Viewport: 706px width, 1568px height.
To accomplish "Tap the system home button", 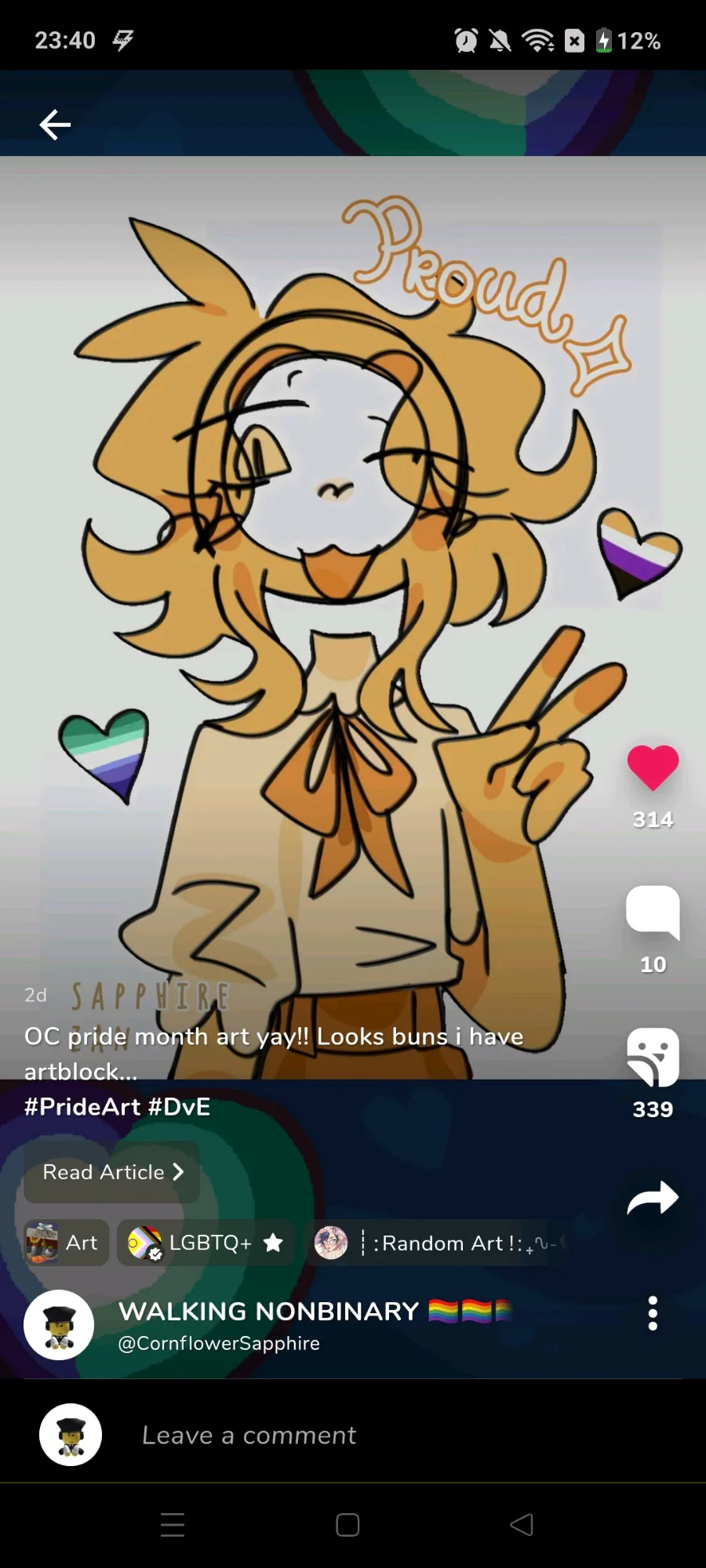I will tap(348, 1525).
